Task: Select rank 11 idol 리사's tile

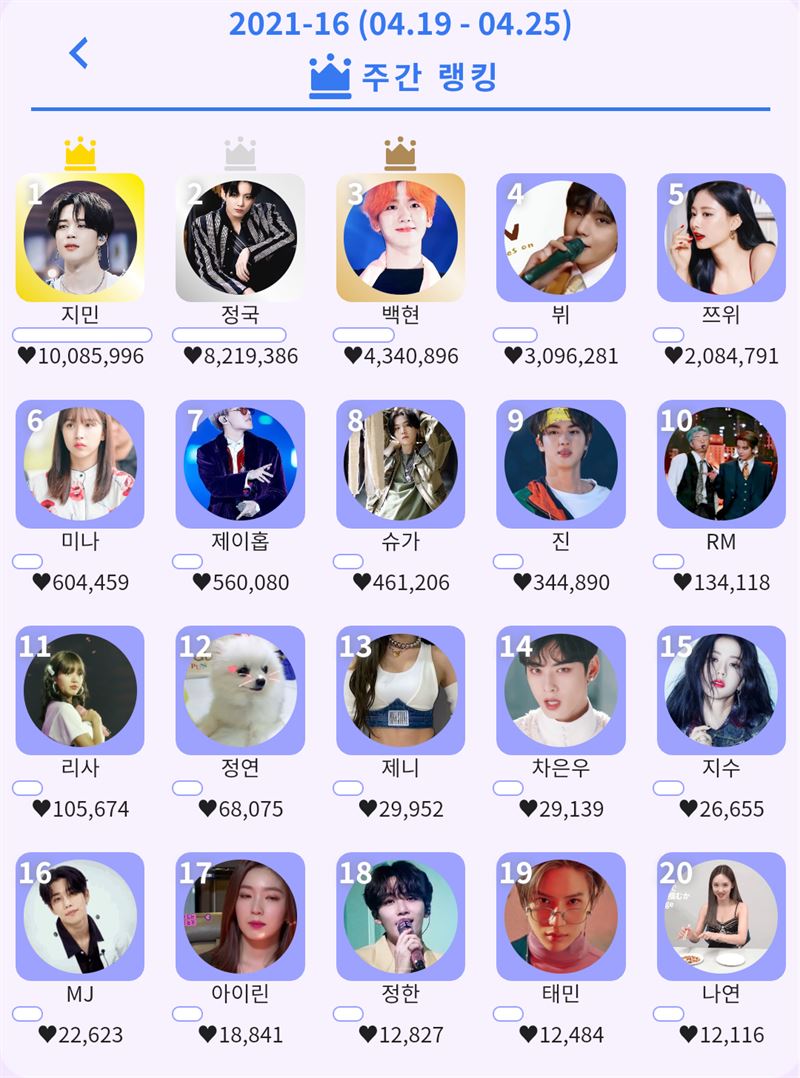Action: pyautogui.click(x=80, y=690)
